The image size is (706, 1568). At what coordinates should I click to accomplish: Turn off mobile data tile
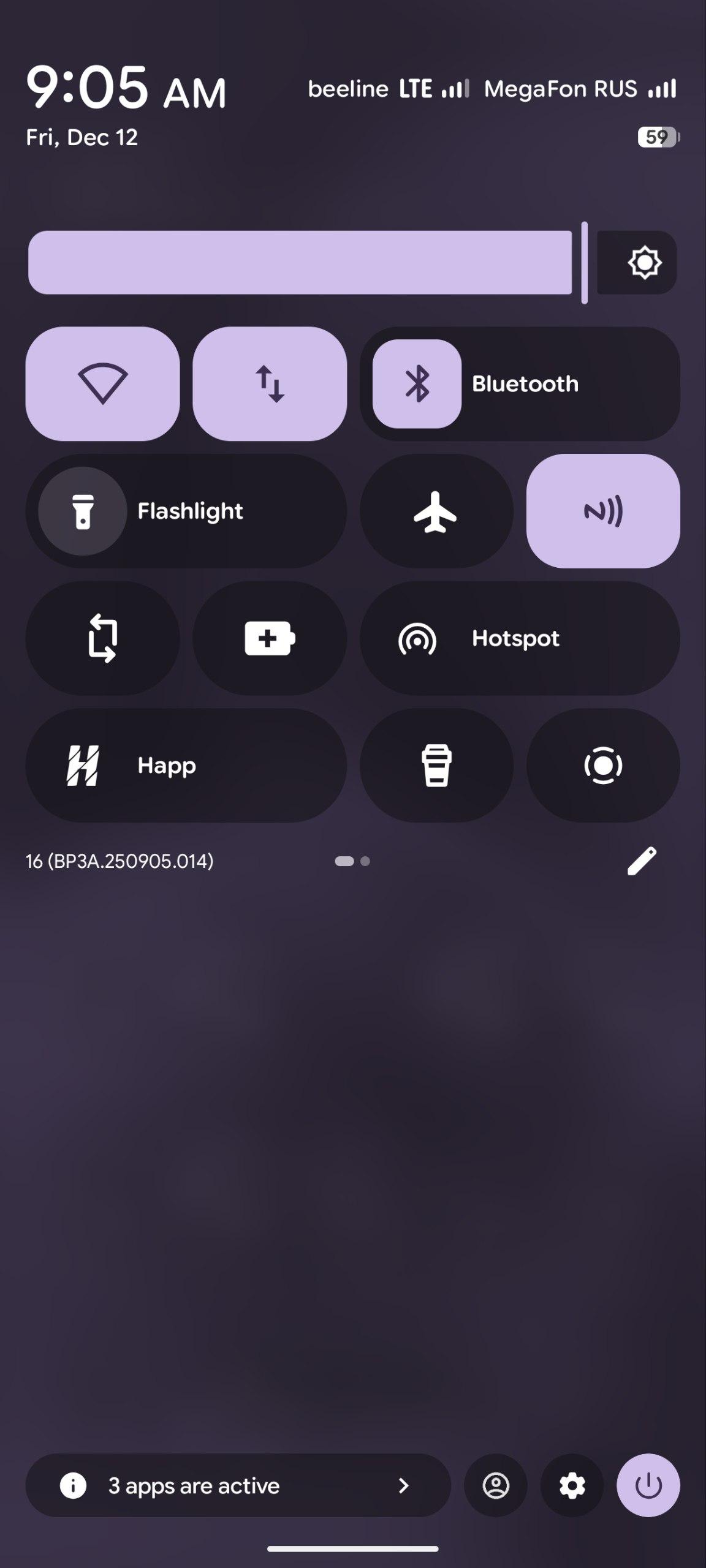(x=270, y=384)
